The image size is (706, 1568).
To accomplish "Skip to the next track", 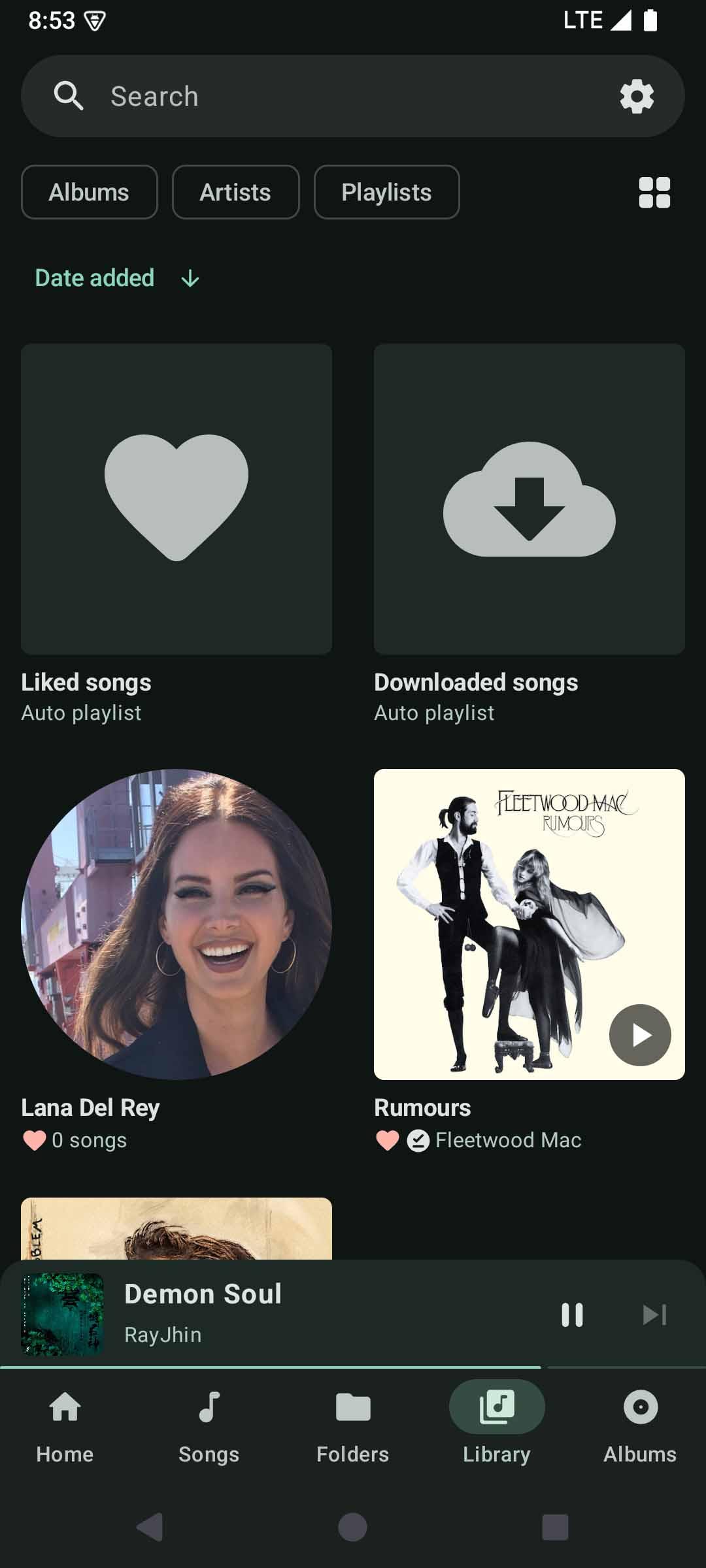I will pos(654,1315).
